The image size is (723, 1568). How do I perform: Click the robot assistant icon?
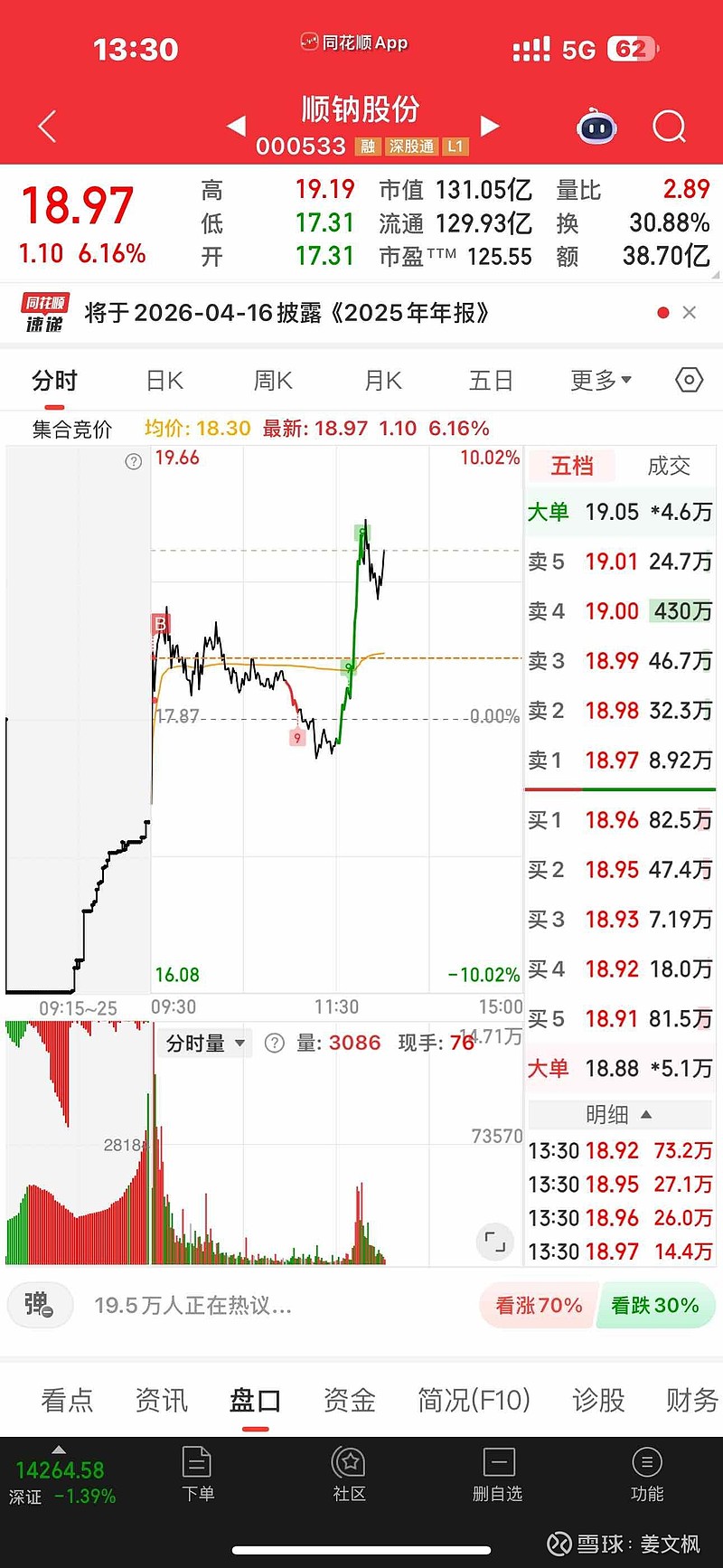(x=596, y=128)
